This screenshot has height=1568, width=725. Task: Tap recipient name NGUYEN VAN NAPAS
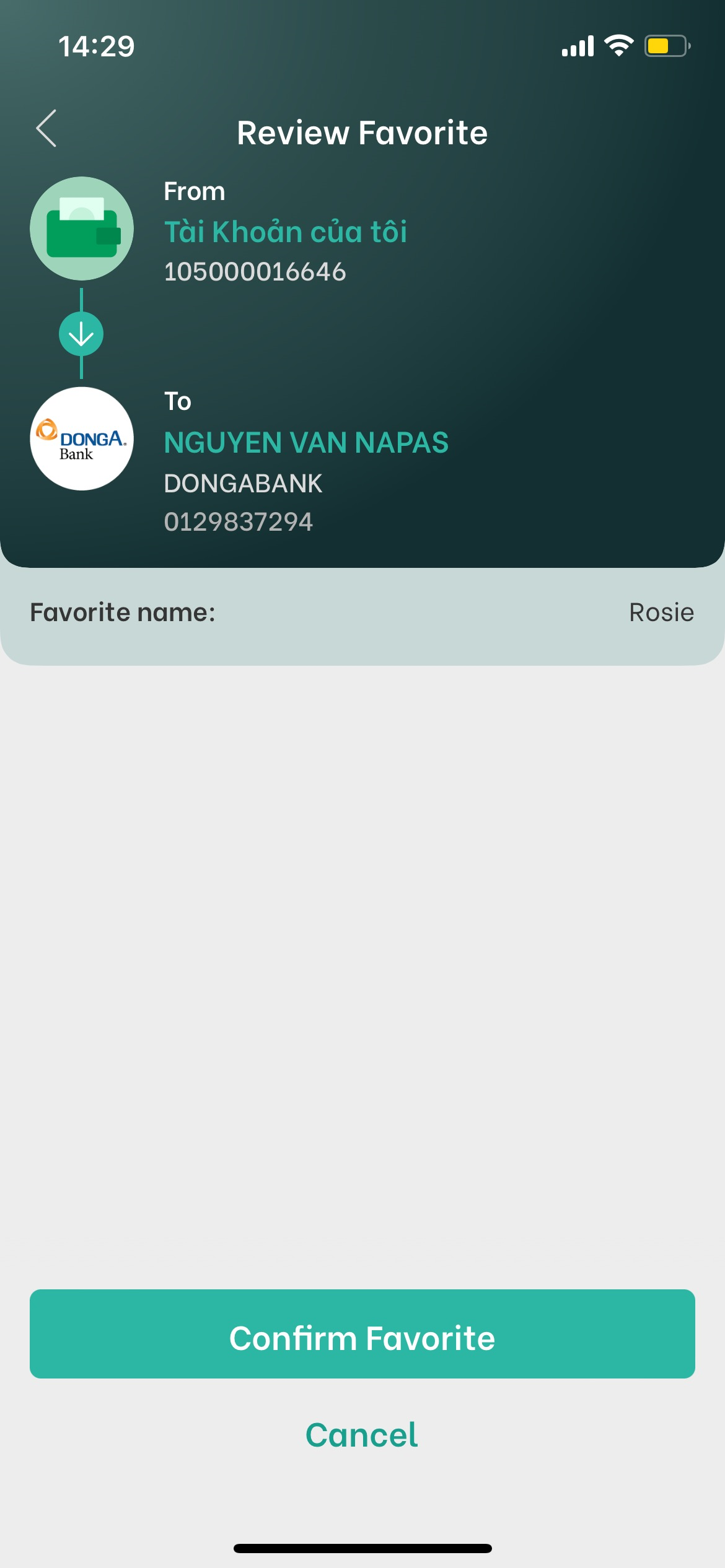point(306,442)
